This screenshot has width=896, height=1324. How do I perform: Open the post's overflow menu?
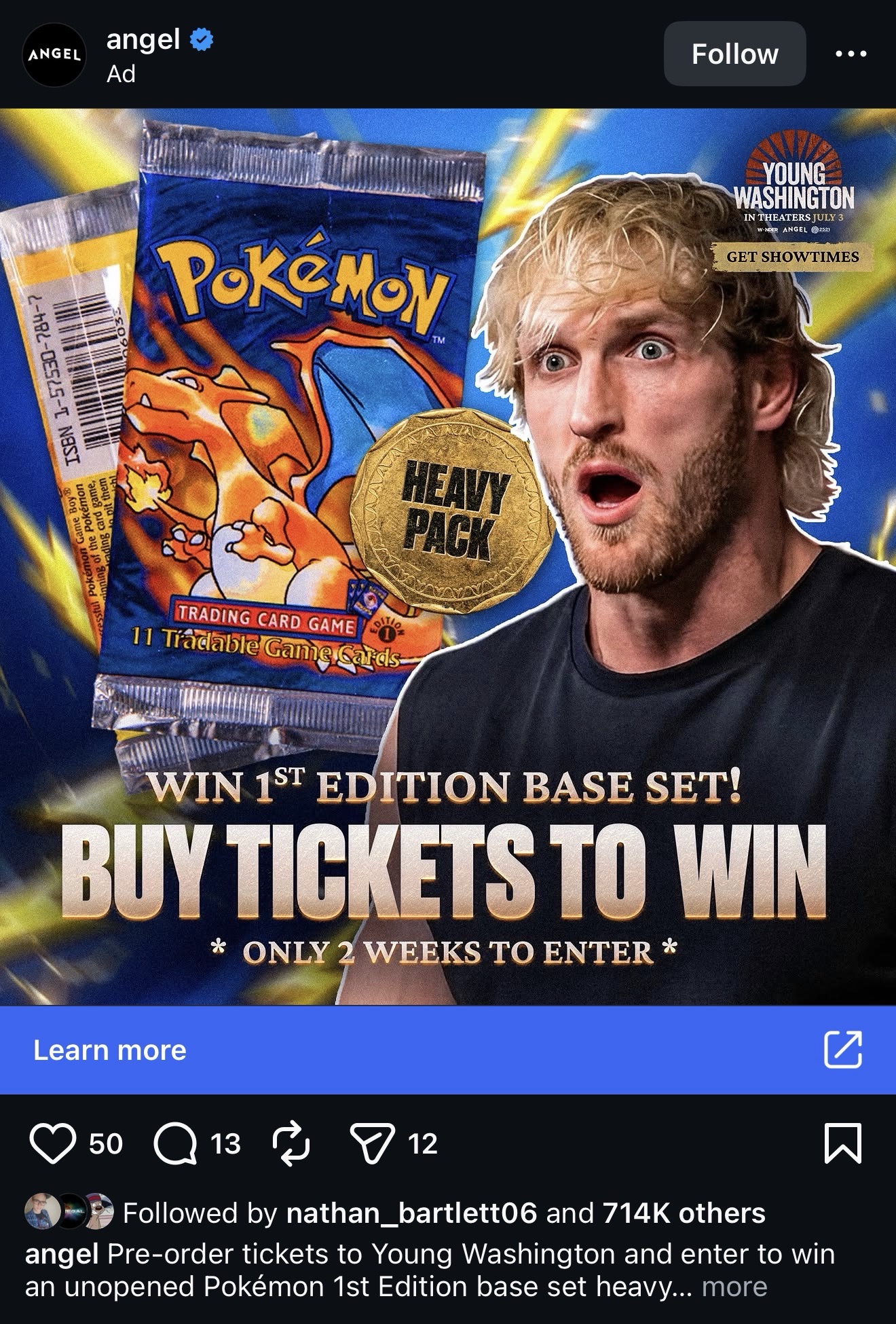851,54
